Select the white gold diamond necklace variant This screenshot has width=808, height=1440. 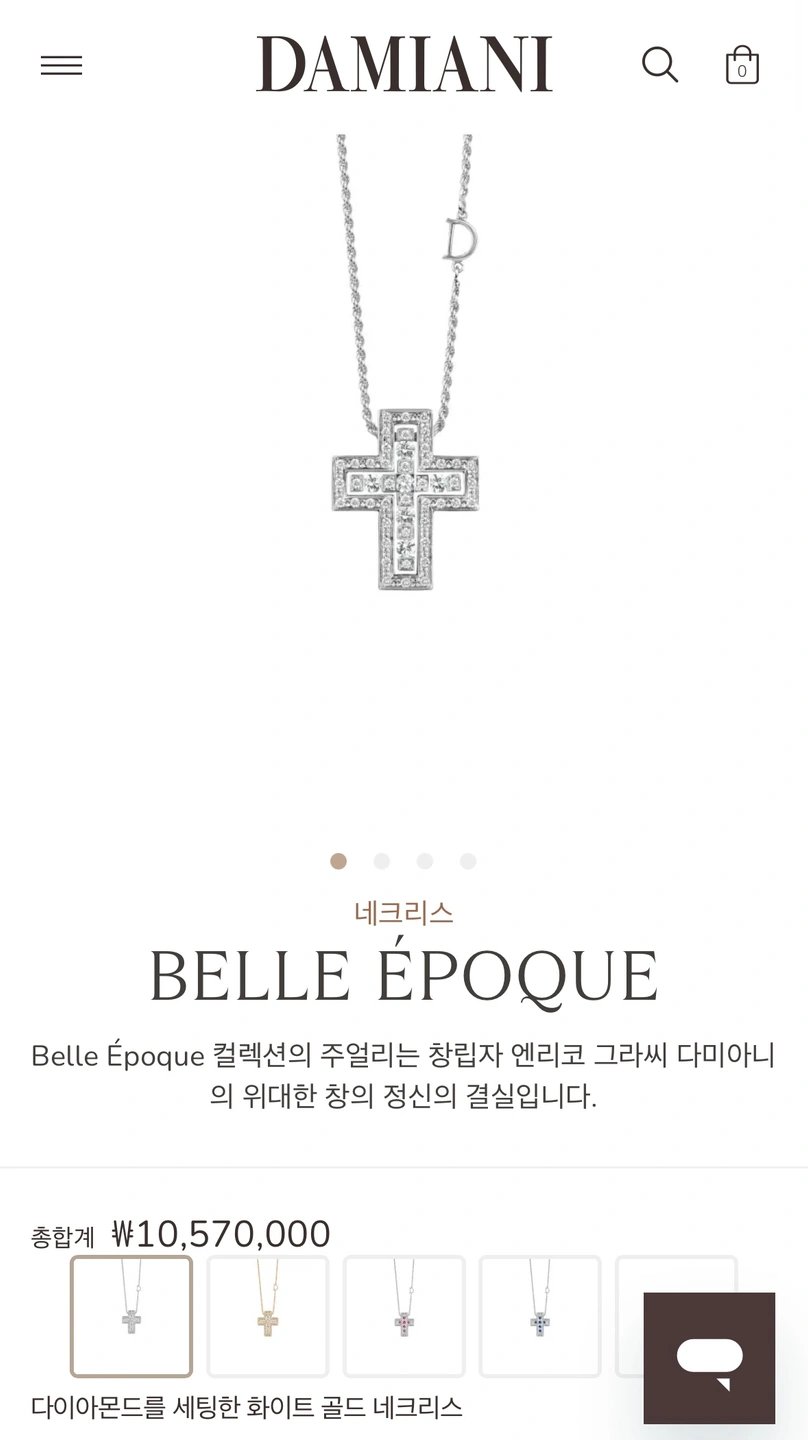coord(131,1316)
